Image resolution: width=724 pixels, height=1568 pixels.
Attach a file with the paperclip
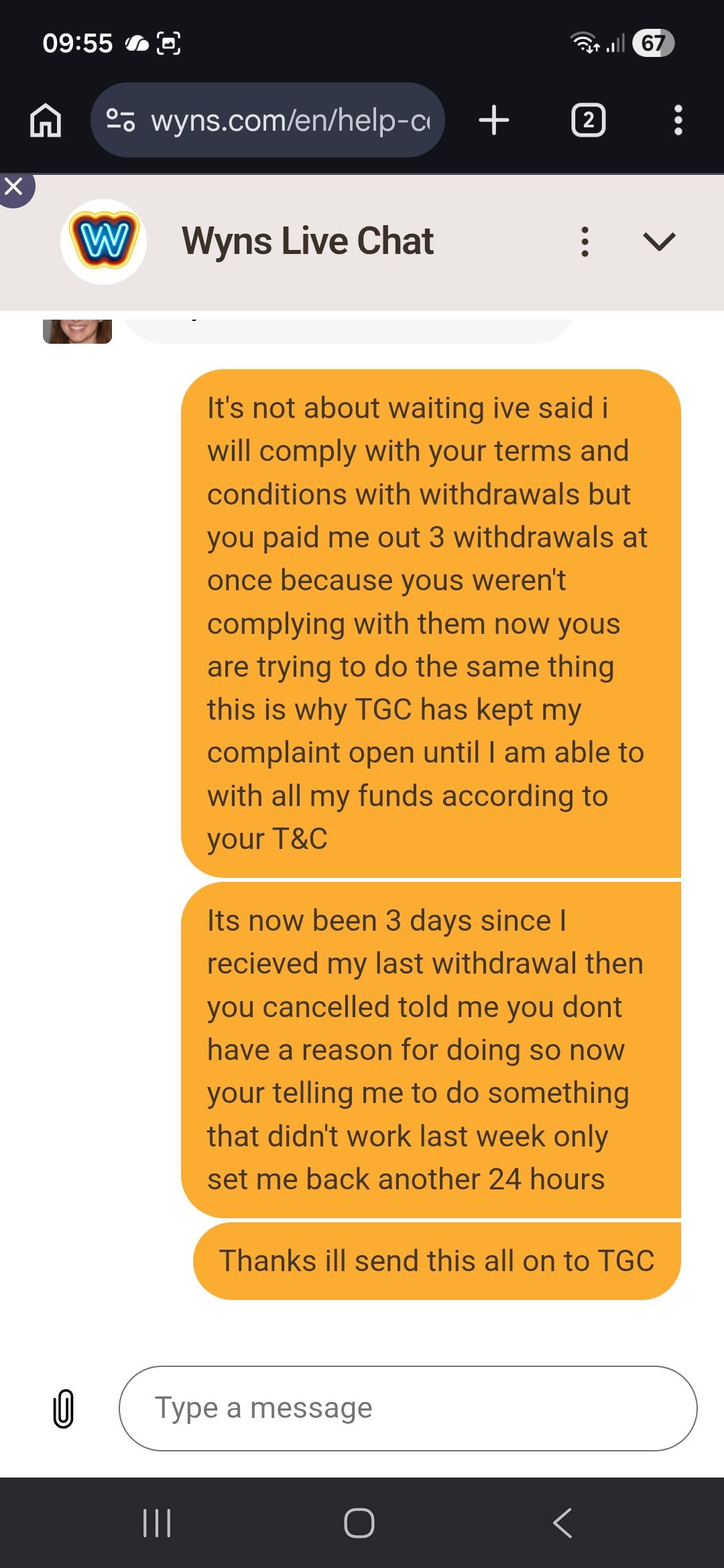(63, 1409)
